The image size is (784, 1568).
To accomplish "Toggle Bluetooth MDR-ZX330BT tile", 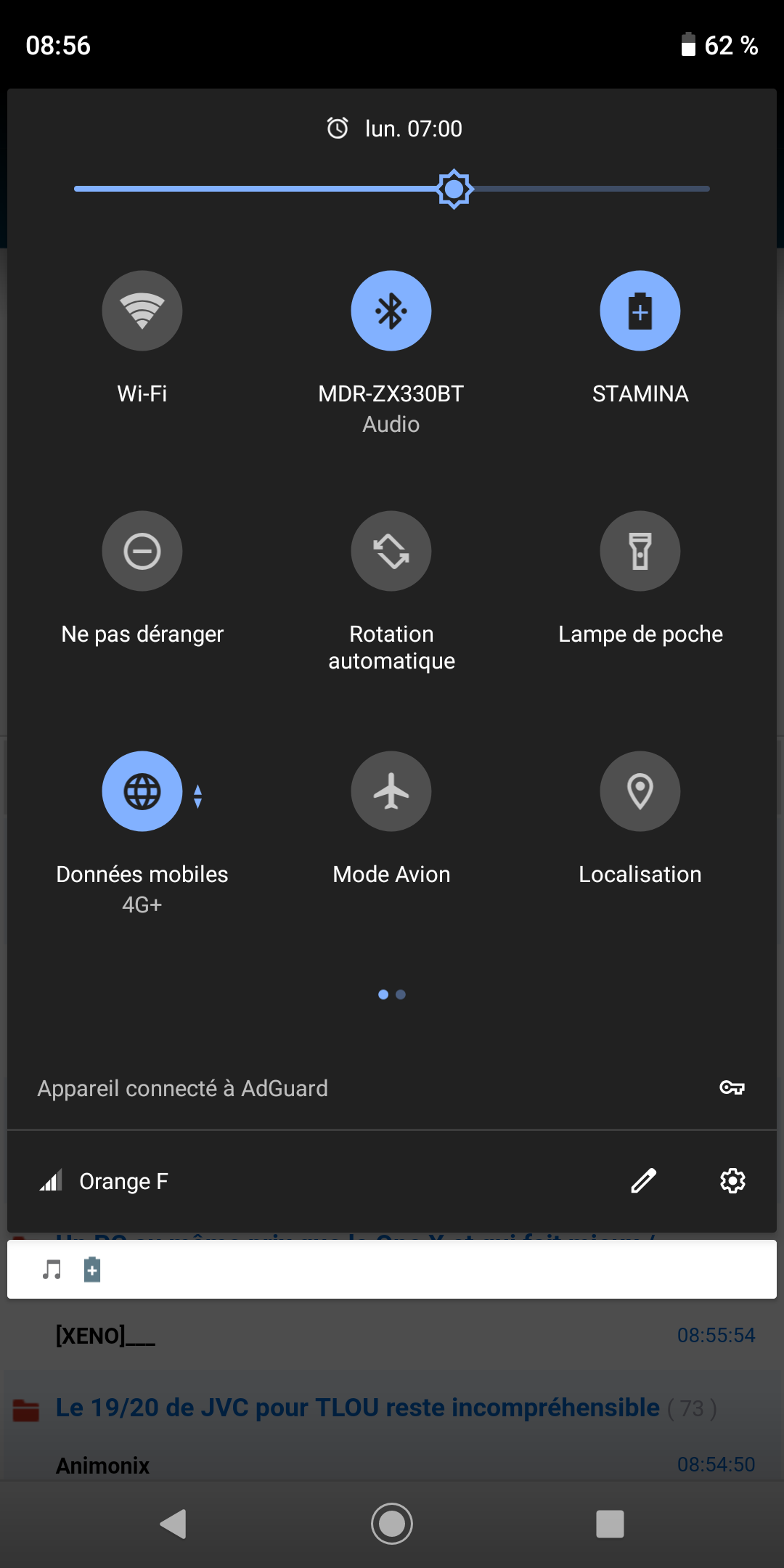I will pos(391,311).
